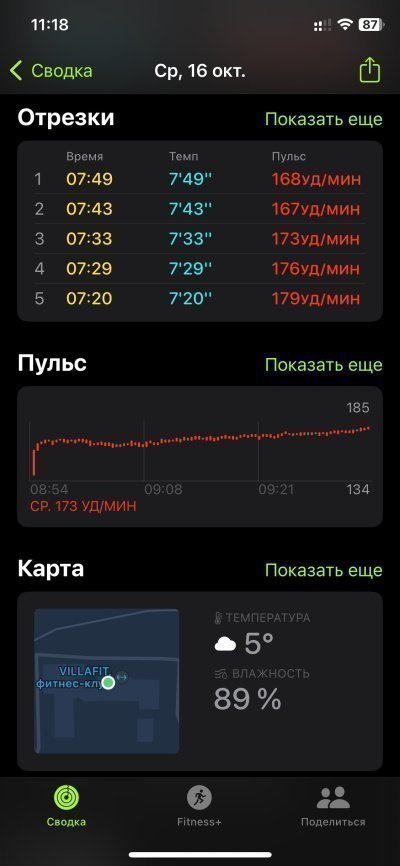This screenshot has width=400, height=866.
Task: Open the heart rate chart card
Action: pos(200,456)
